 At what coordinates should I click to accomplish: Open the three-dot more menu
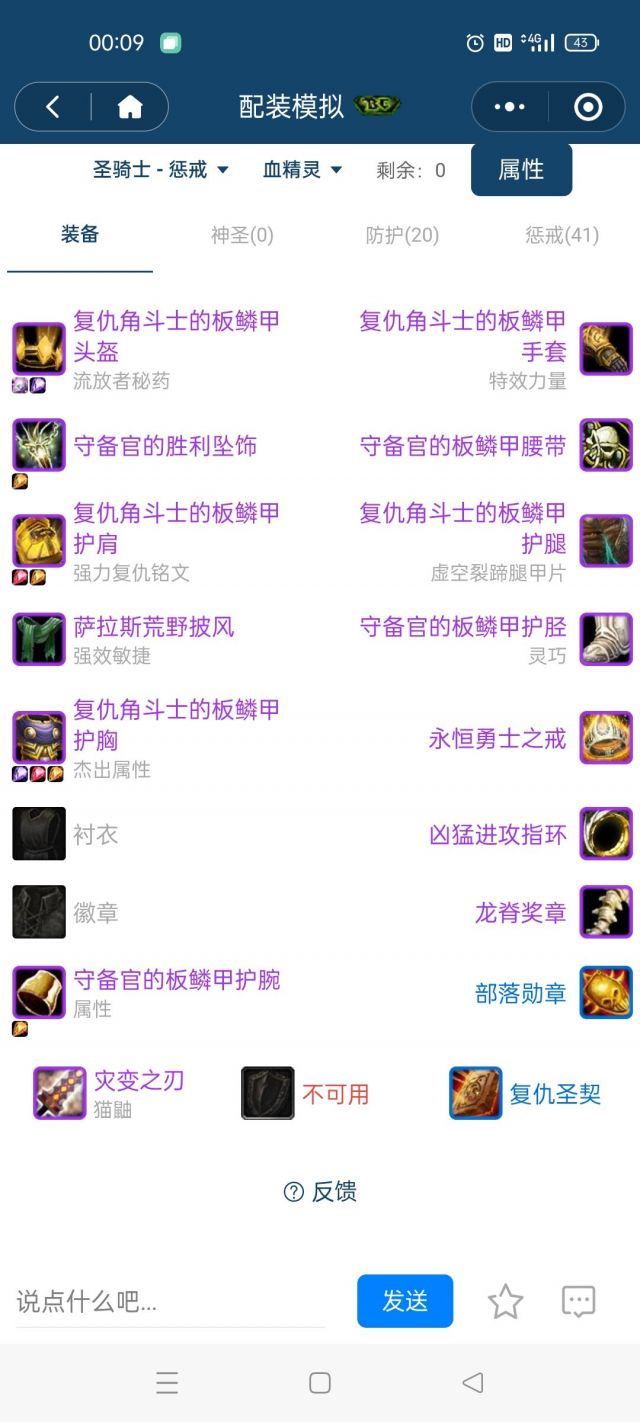coord(508,107)
